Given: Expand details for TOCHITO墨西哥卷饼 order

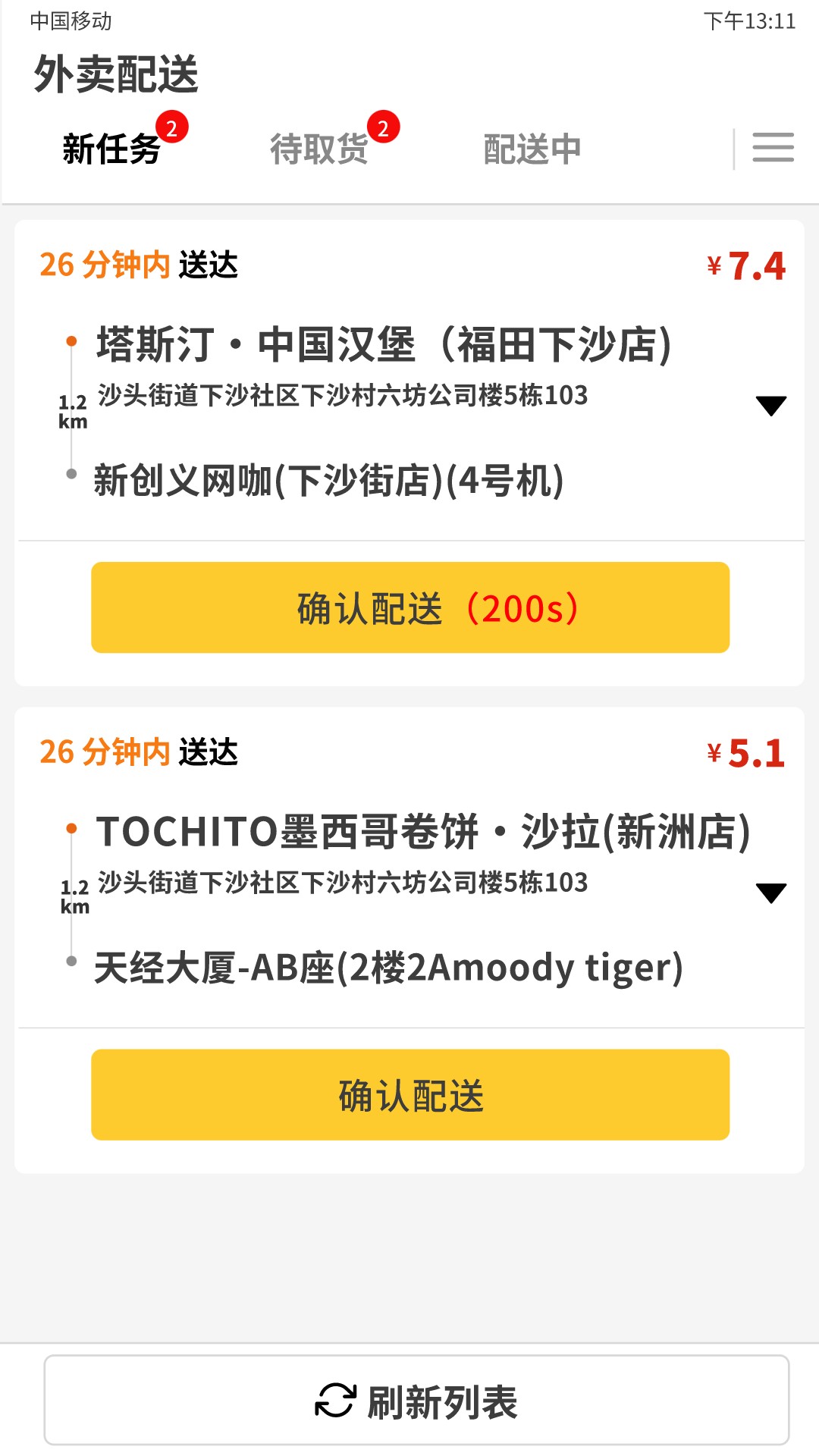Looking at the screenshot, I should [771, 893].
